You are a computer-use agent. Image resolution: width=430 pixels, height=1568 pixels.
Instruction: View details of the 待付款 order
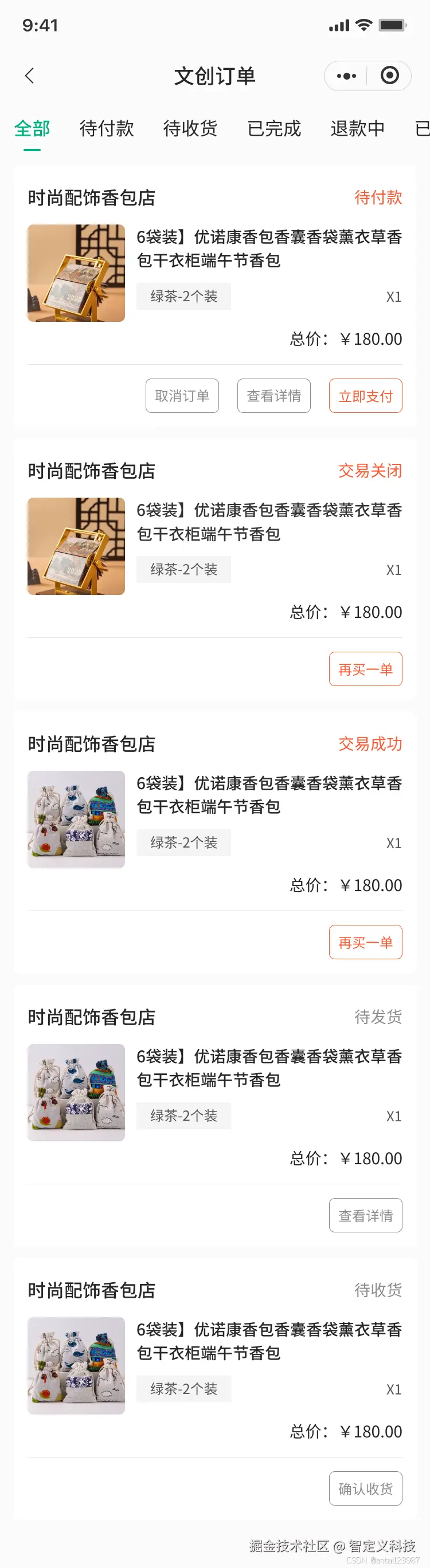(274, 396)
